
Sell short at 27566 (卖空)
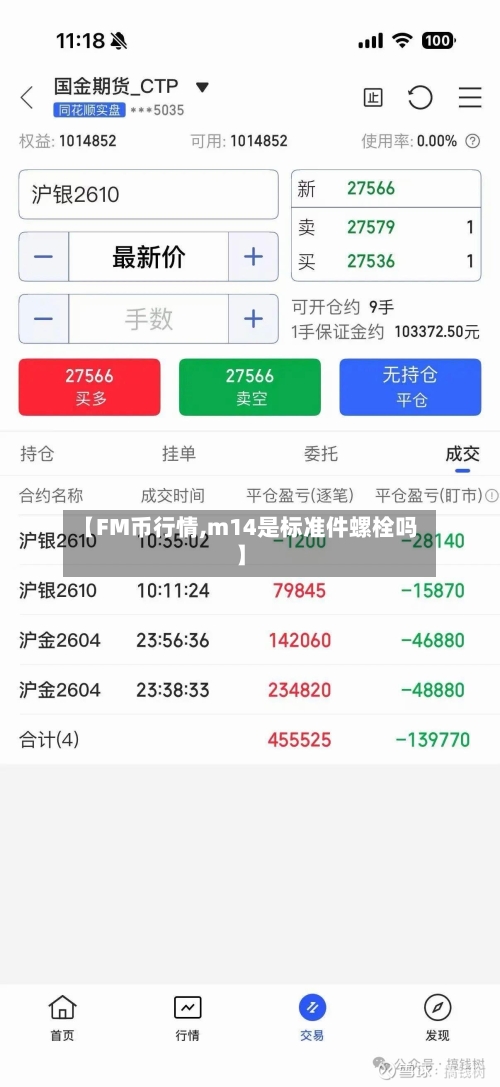[x=250, y=387]
